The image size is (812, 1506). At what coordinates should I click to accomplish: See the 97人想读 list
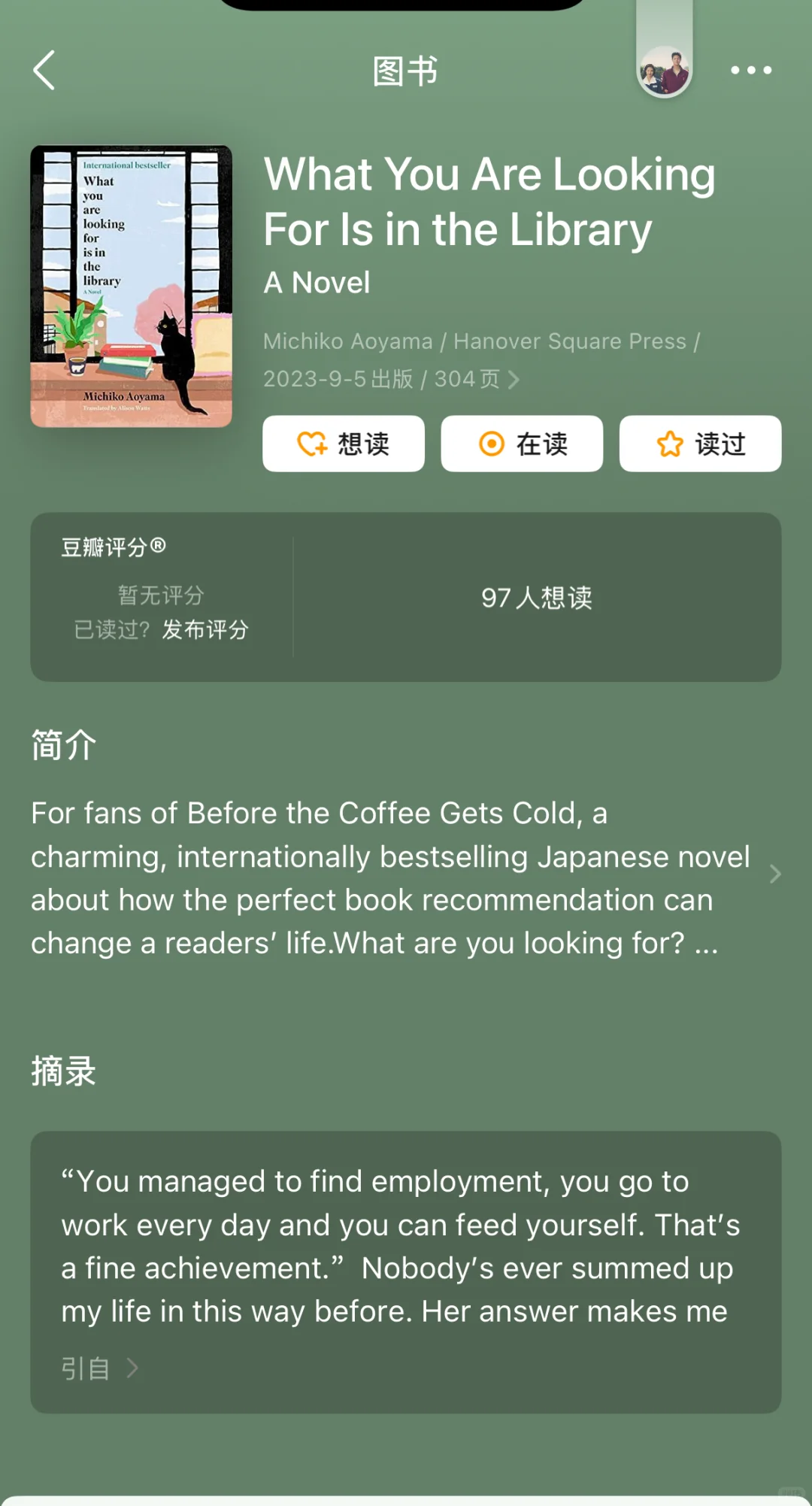coord(537,598)
